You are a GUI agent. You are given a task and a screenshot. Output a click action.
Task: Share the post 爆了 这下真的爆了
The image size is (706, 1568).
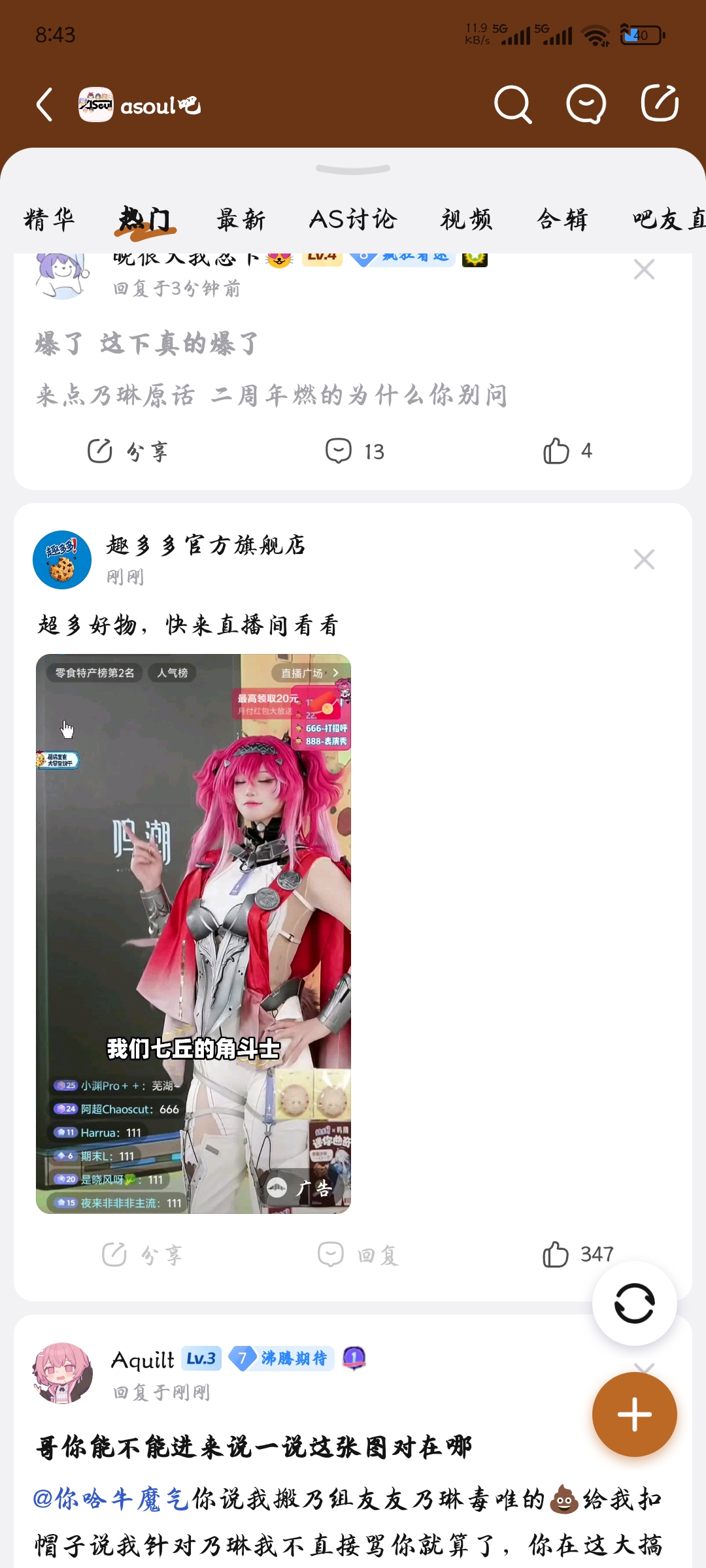pyautogui.click(x=129, y=451)
